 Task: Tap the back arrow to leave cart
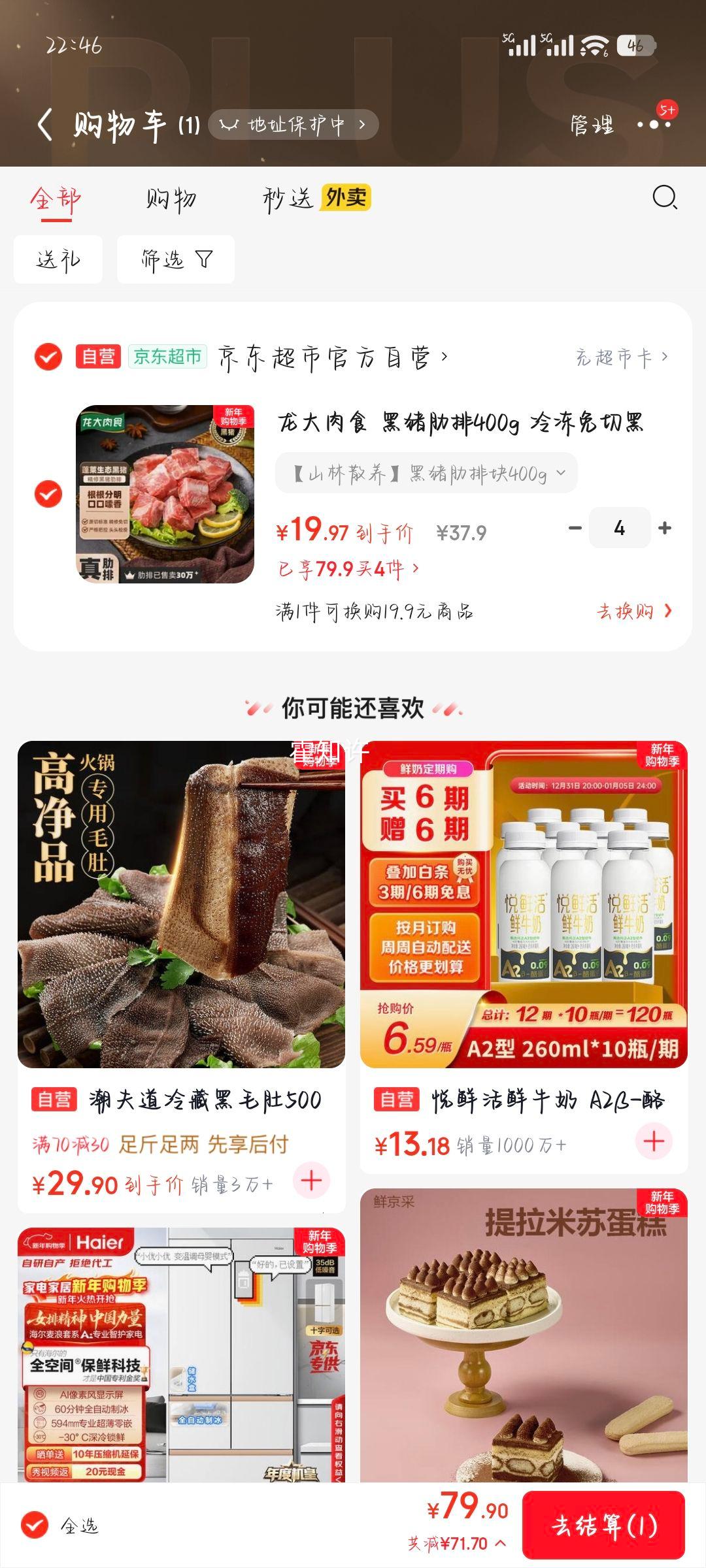tap(44, 123)
